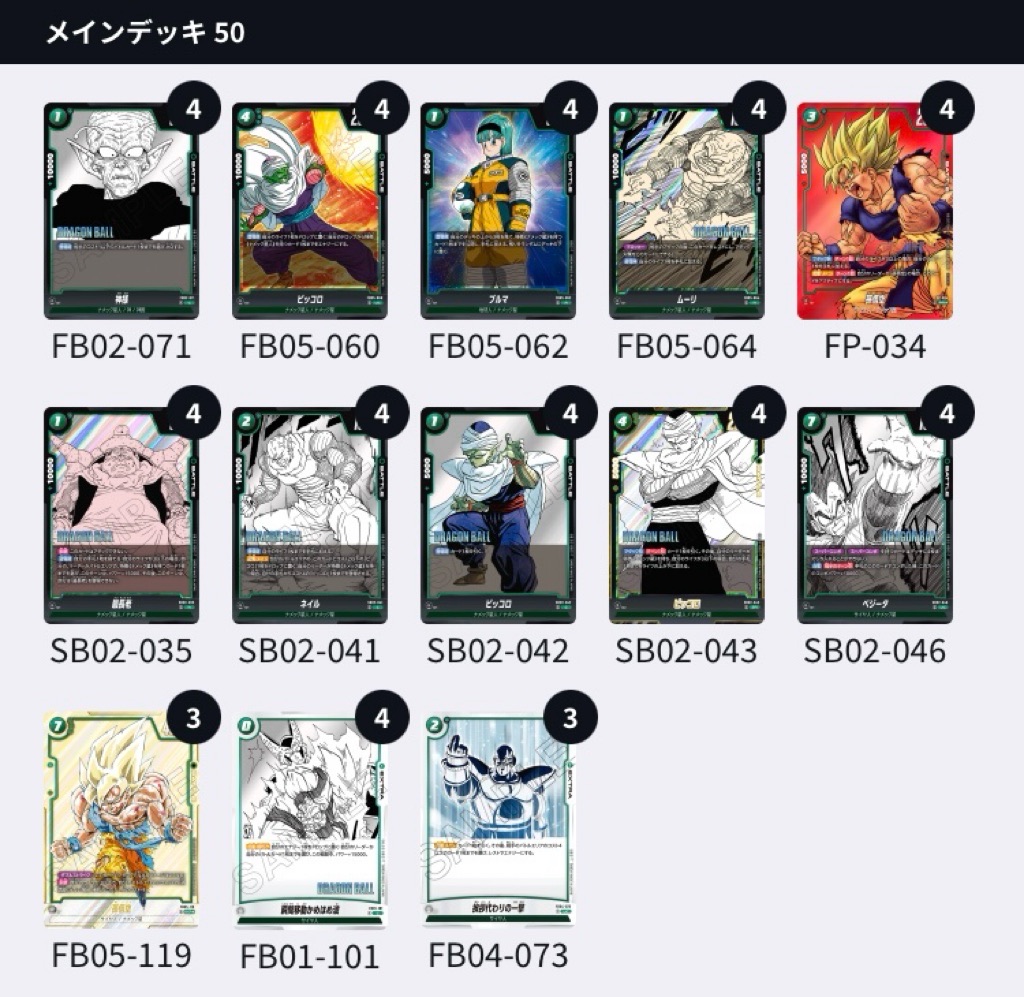The width and height of the screenshot is (1024, 997).
Task: Open the red Goku card FP-034
Action: (x=874, y=210)
